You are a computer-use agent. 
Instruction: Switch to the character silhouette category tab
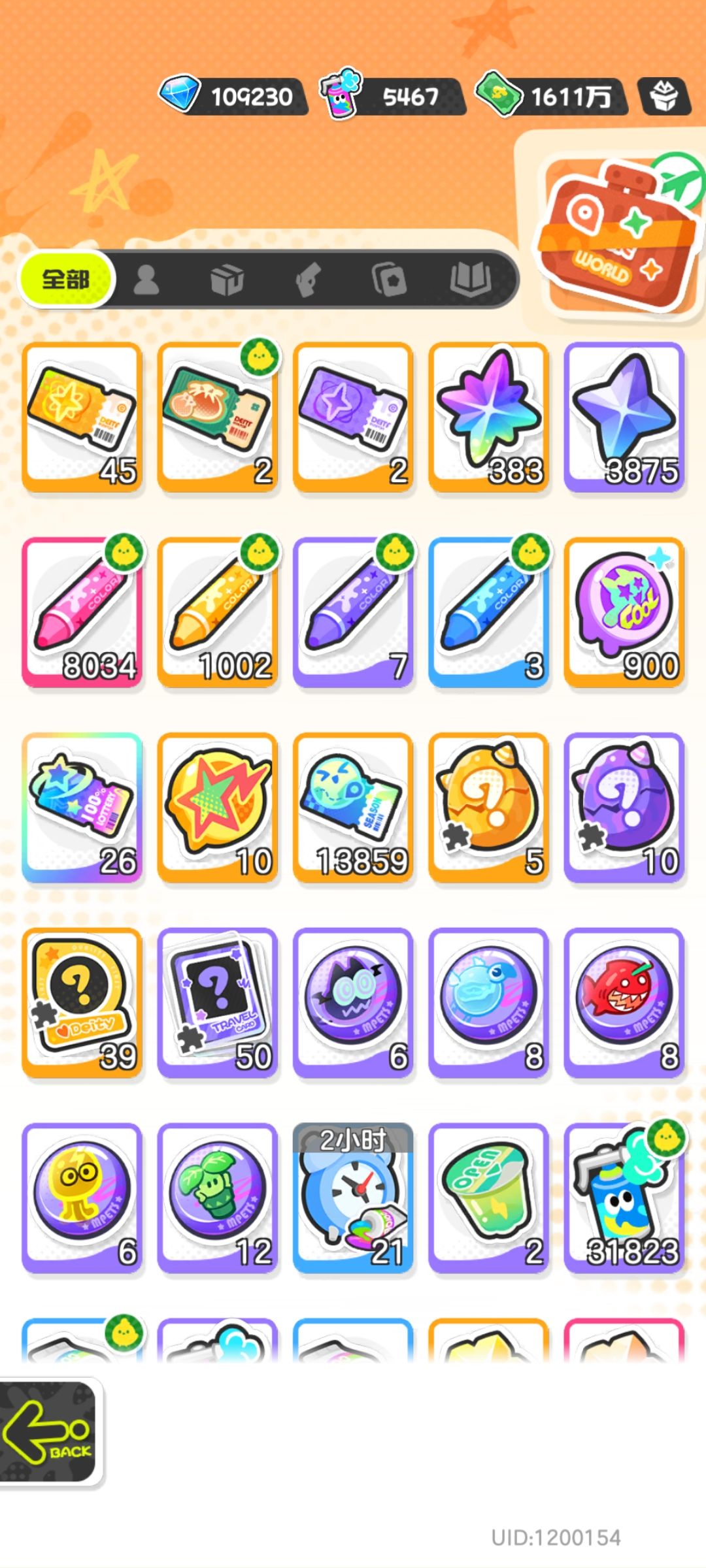tap(146, 280)
